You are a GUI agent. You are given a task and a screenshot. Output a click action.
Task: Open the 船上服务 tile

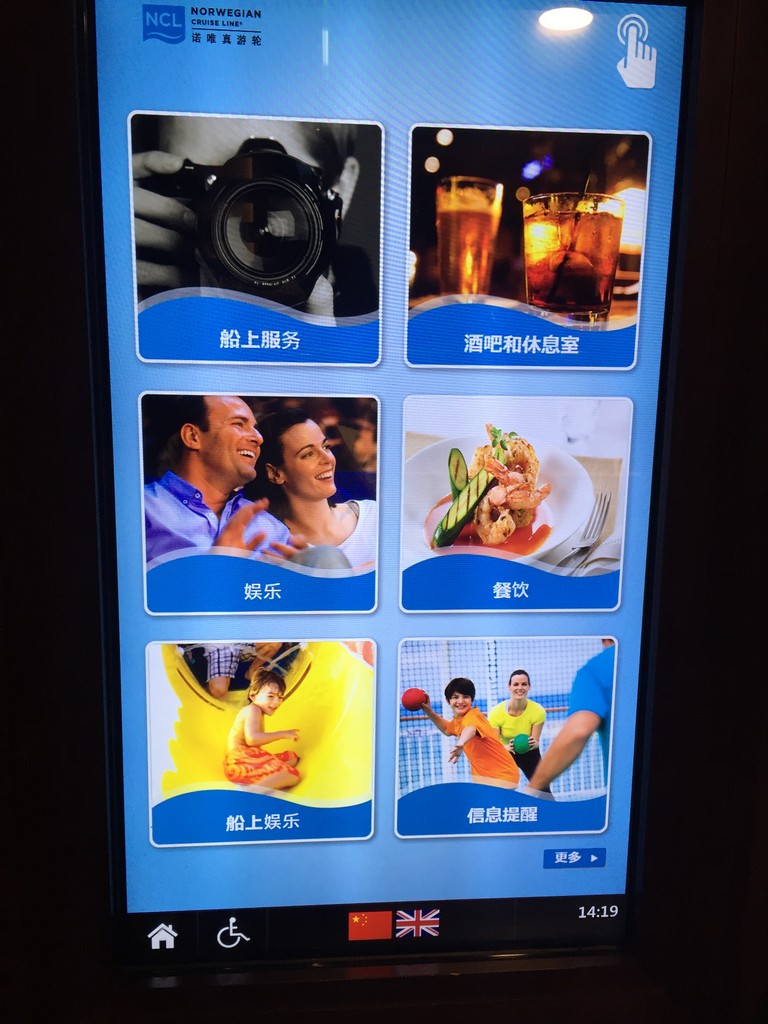click(257, 238)
